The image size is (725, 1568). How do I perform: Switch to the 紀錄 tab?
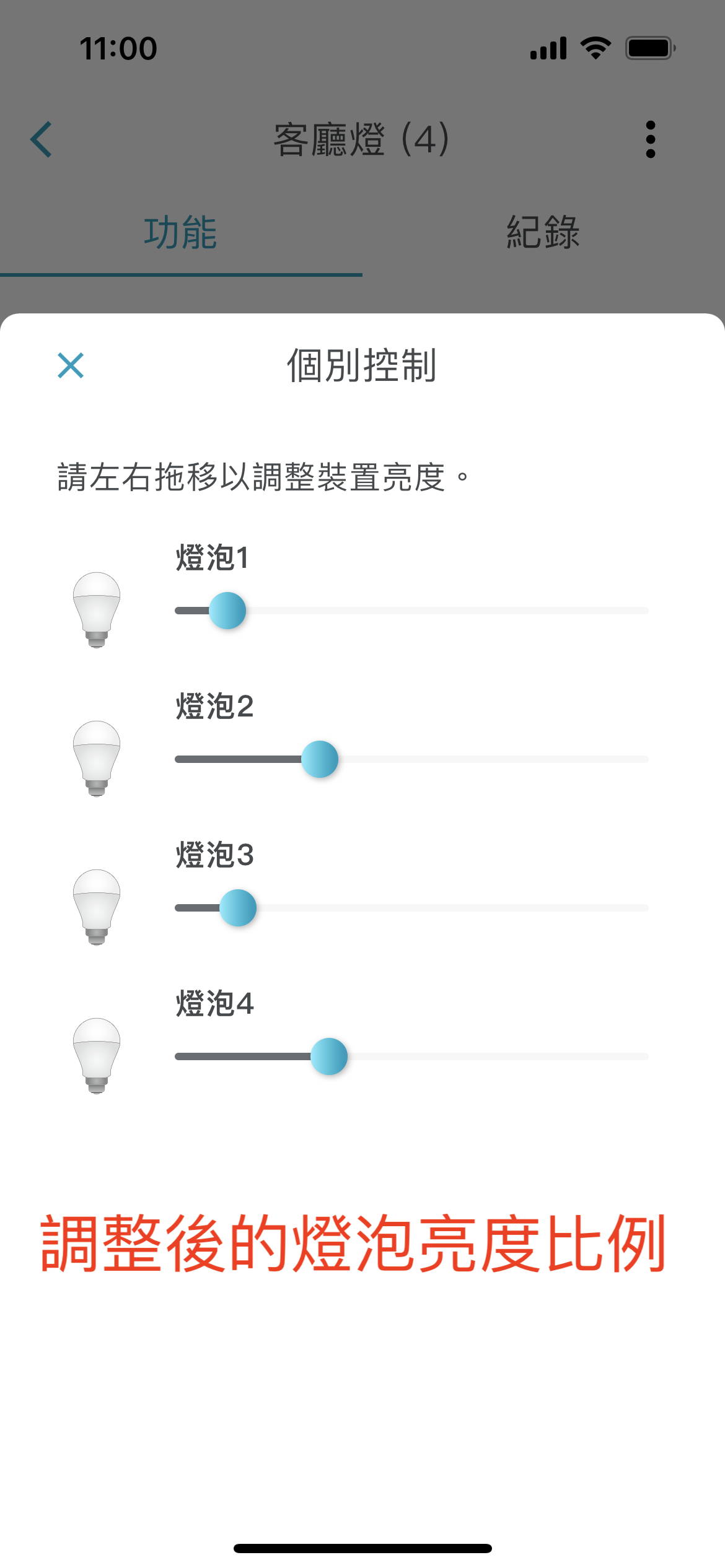543,232
